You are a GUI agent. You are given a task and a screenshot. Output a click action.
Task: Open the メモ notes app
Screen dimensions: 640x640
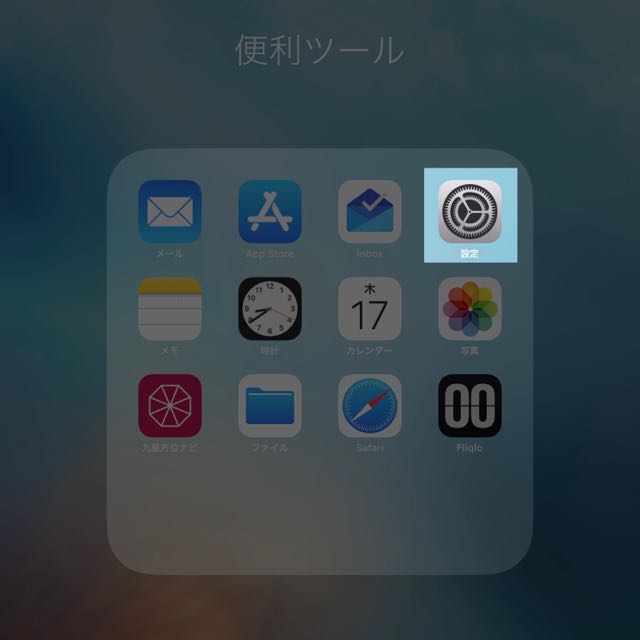(170, 308)
